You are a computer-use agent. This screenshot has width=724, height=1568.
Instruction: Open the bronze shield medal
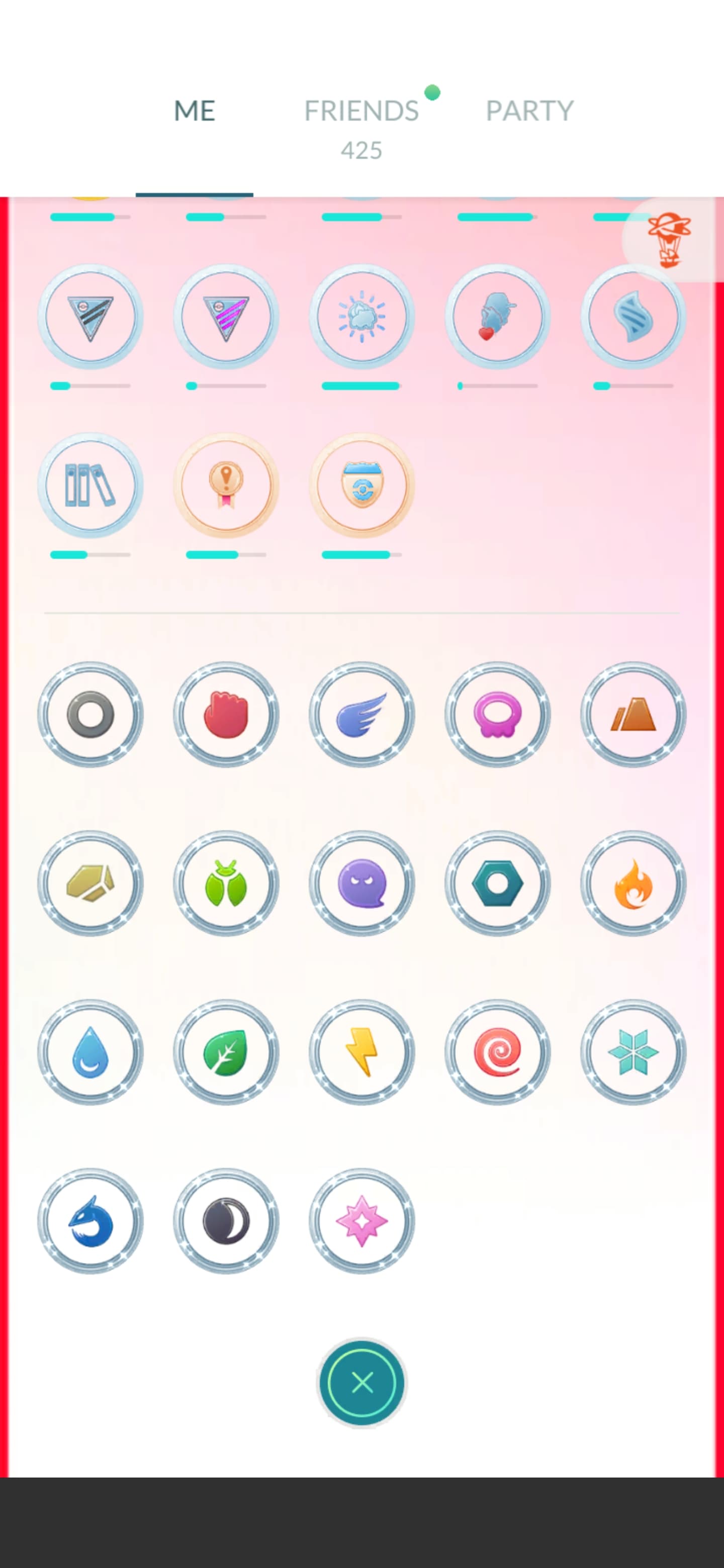(361, 486)
